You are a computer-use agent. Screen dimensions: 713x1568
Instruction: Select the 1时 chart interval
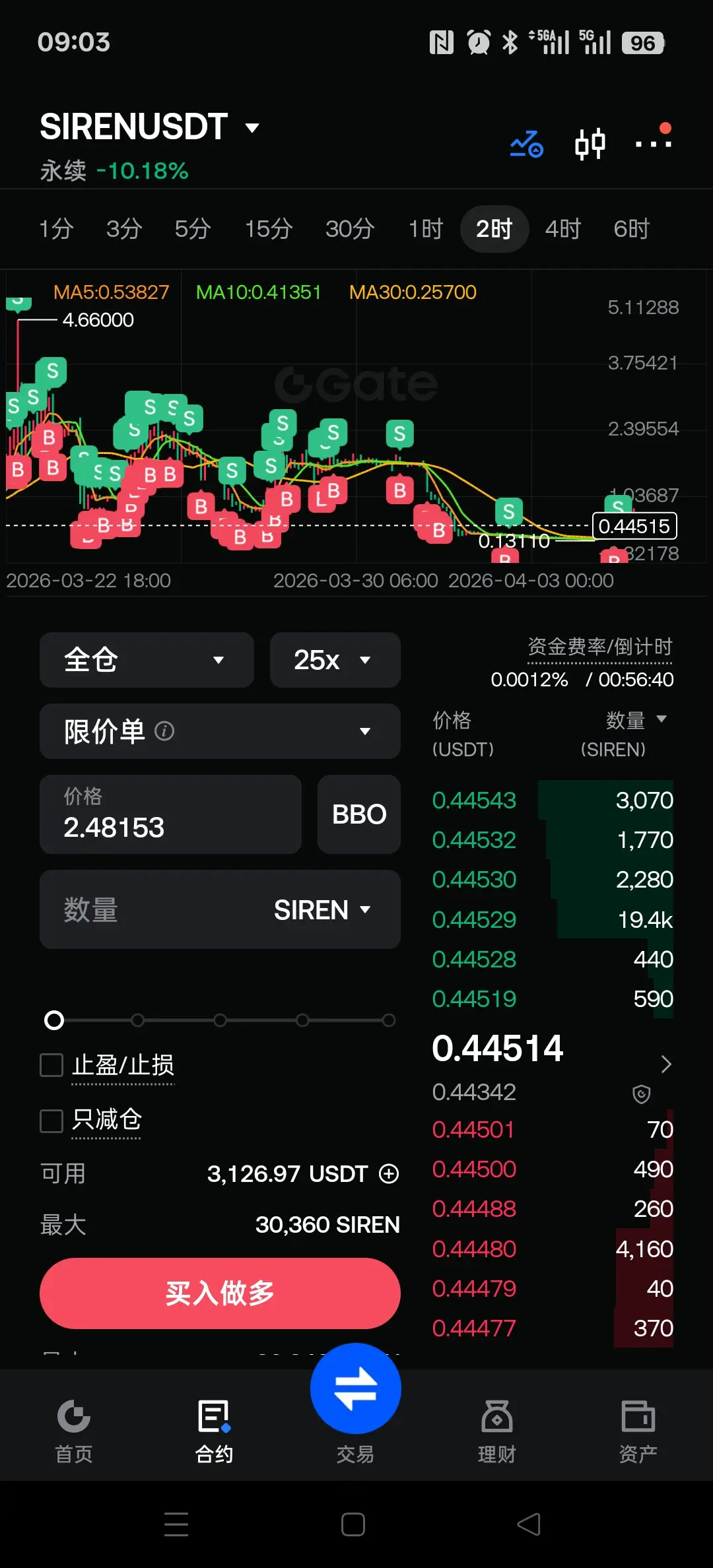coord(426,229)
